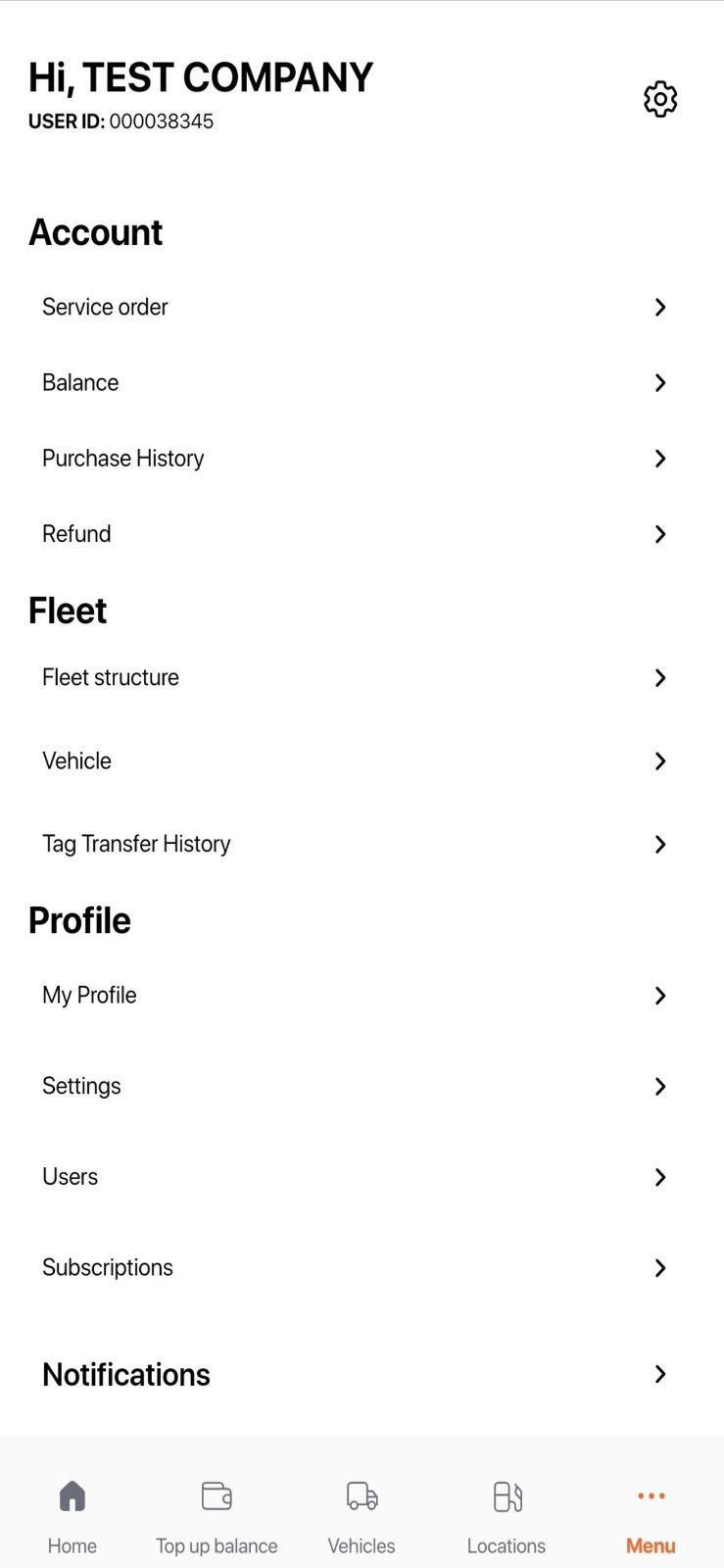Go to Refund
The image size is (724, 1568).
(362, 534)
